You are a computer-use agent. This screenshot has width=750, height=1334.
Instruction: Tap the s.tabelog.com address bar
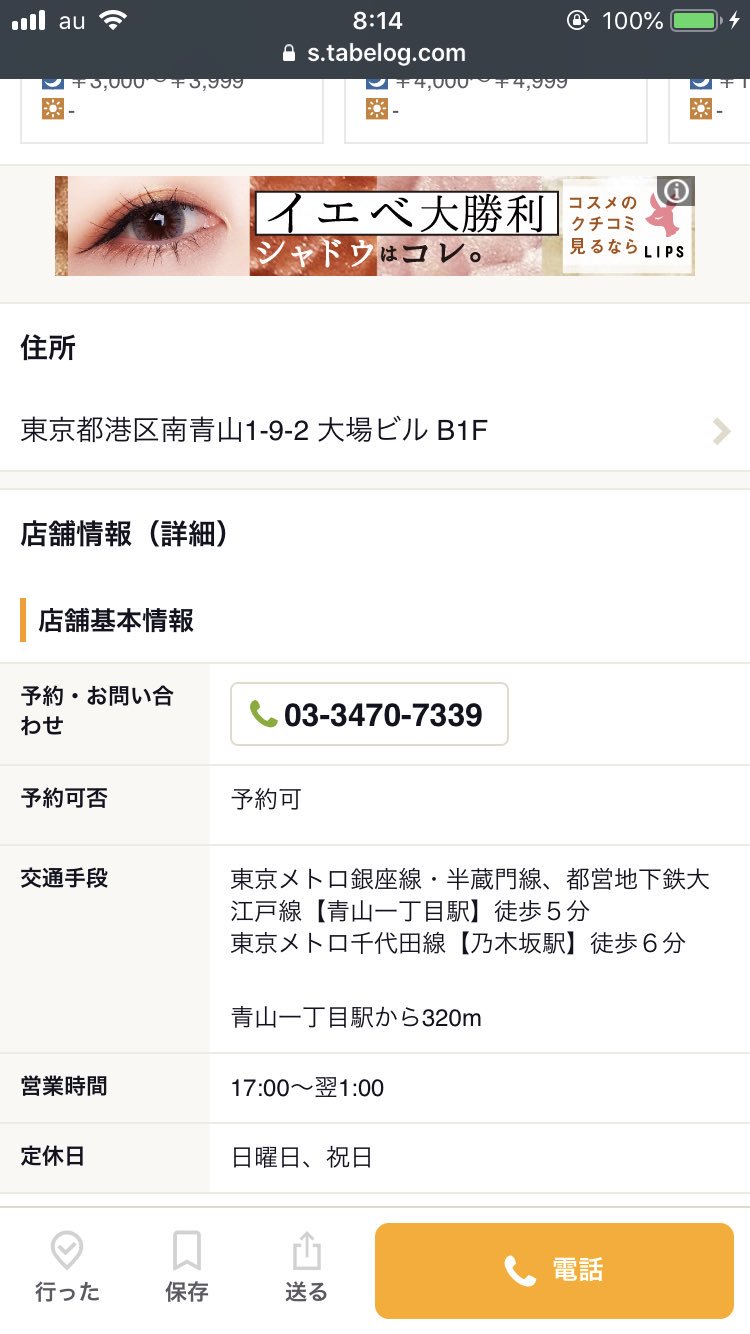click(x=375, y=53)
